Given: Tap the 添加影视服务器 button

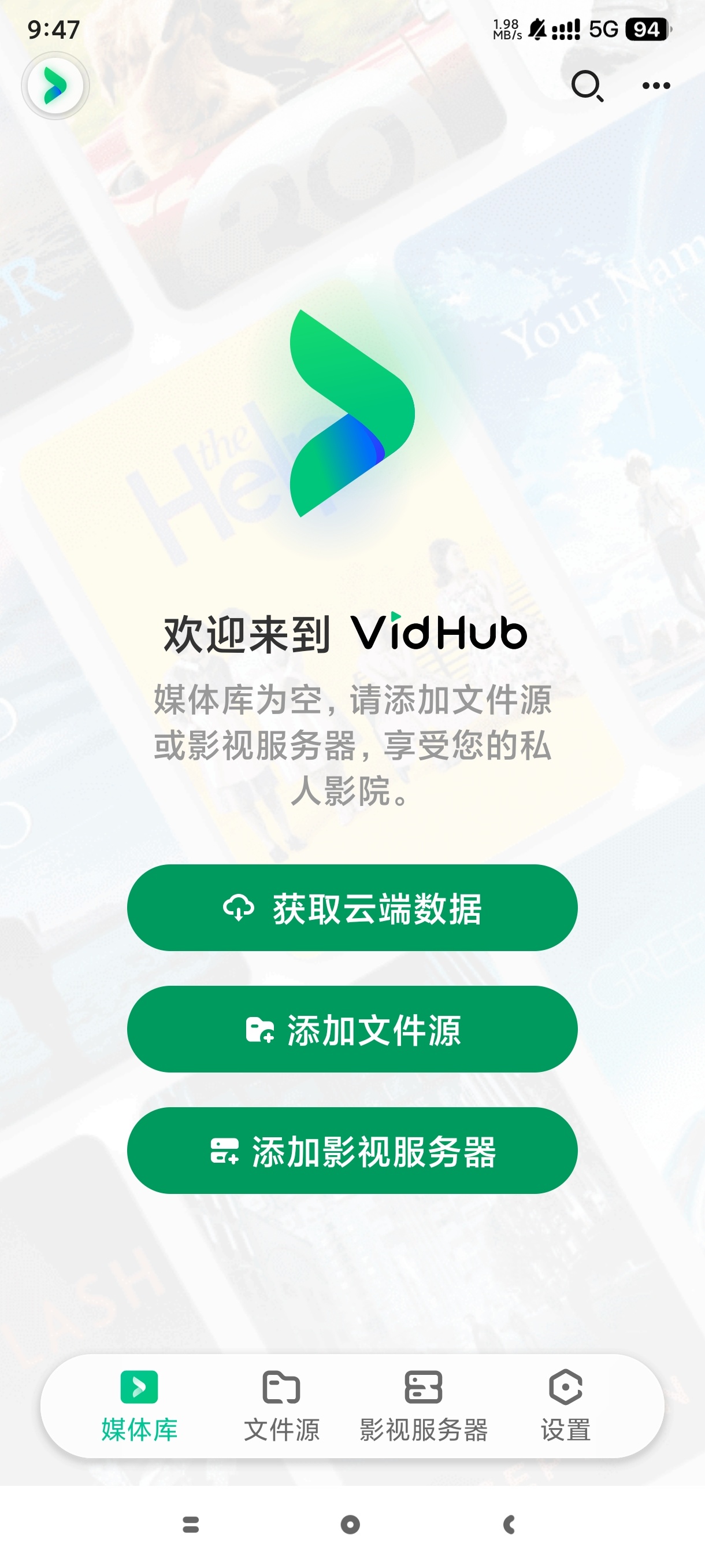Looking at the screenshot, I should pyautogui.click(x=352, y=1151).
